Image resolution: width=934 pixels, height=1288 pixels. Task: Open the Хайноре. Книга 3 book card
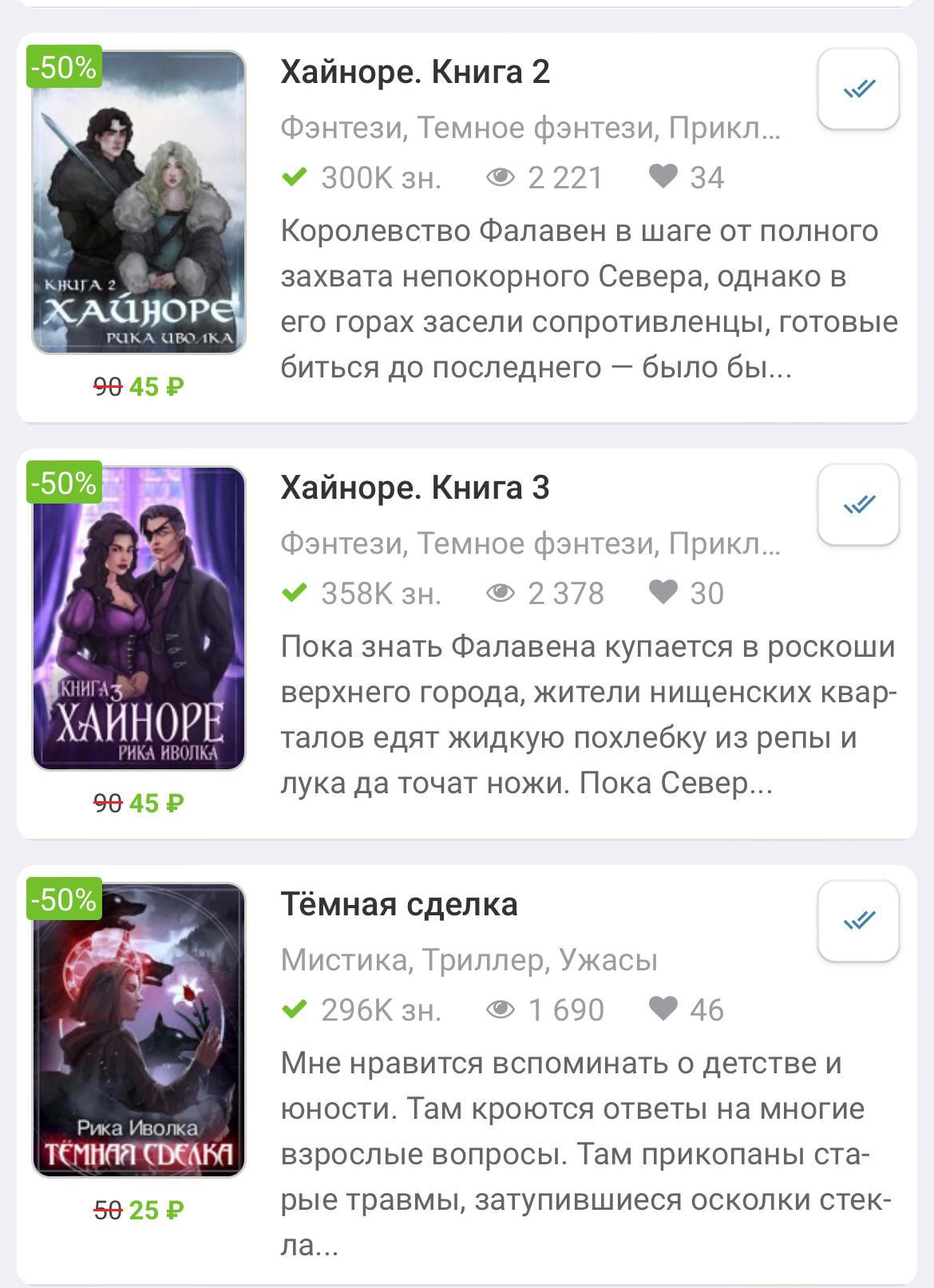(x=415, y=488)
